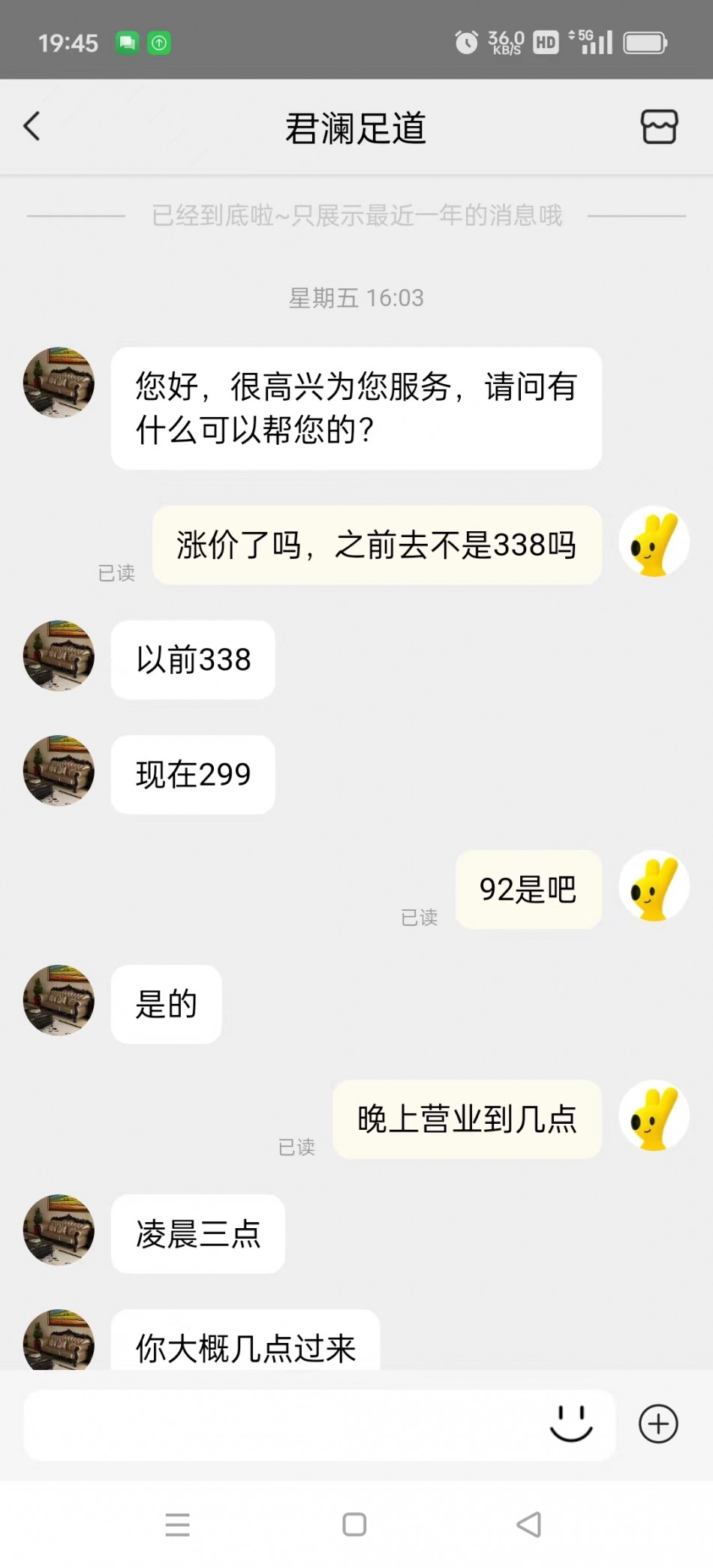Tap your avatar beside 92是吧
713x1568 pixels.
[x=654, y=886]
